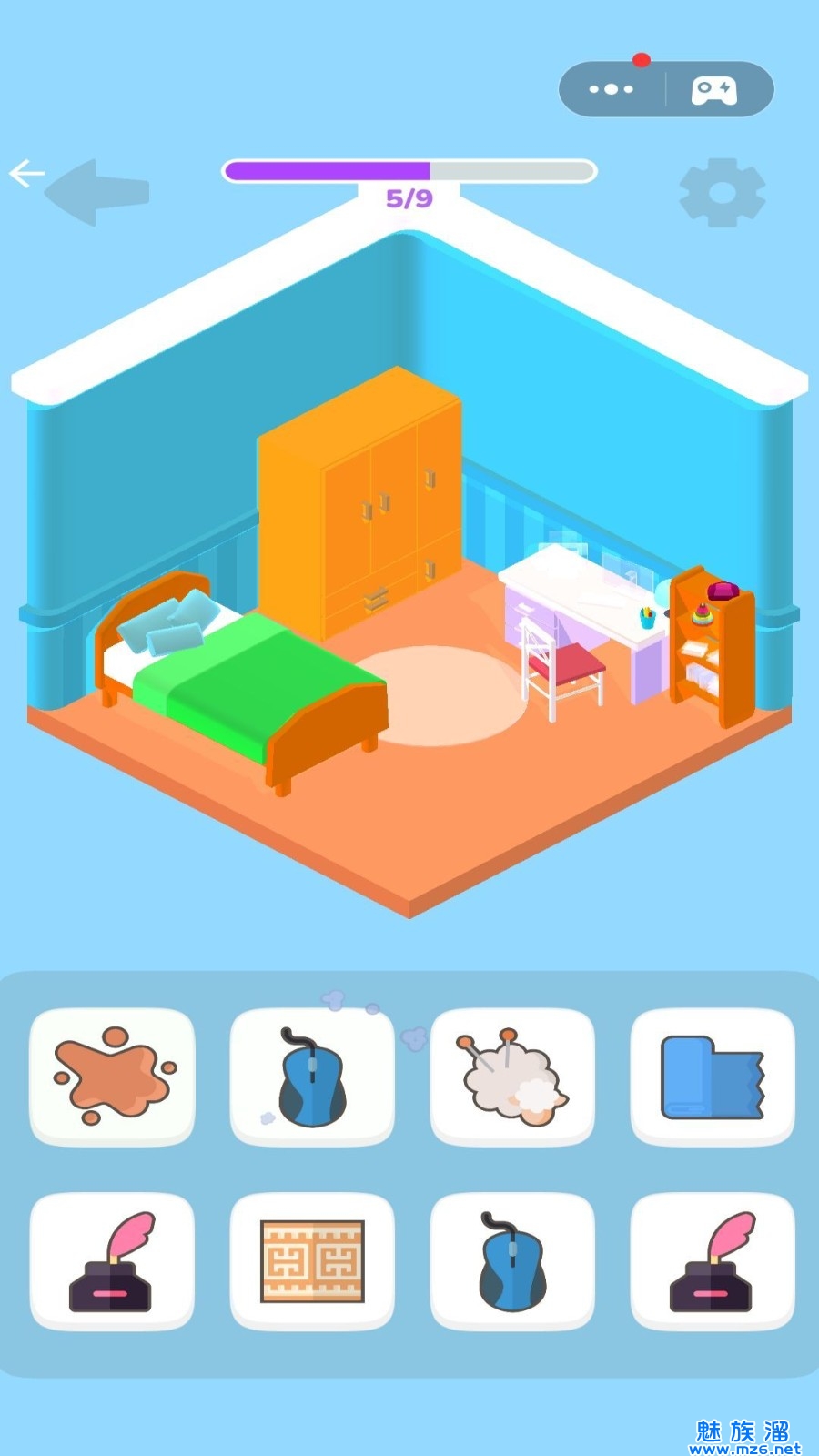Viewport: 819px width, 1456px height.
Task: Select the patterned carpet card
Action: [x=312, y=1261]
